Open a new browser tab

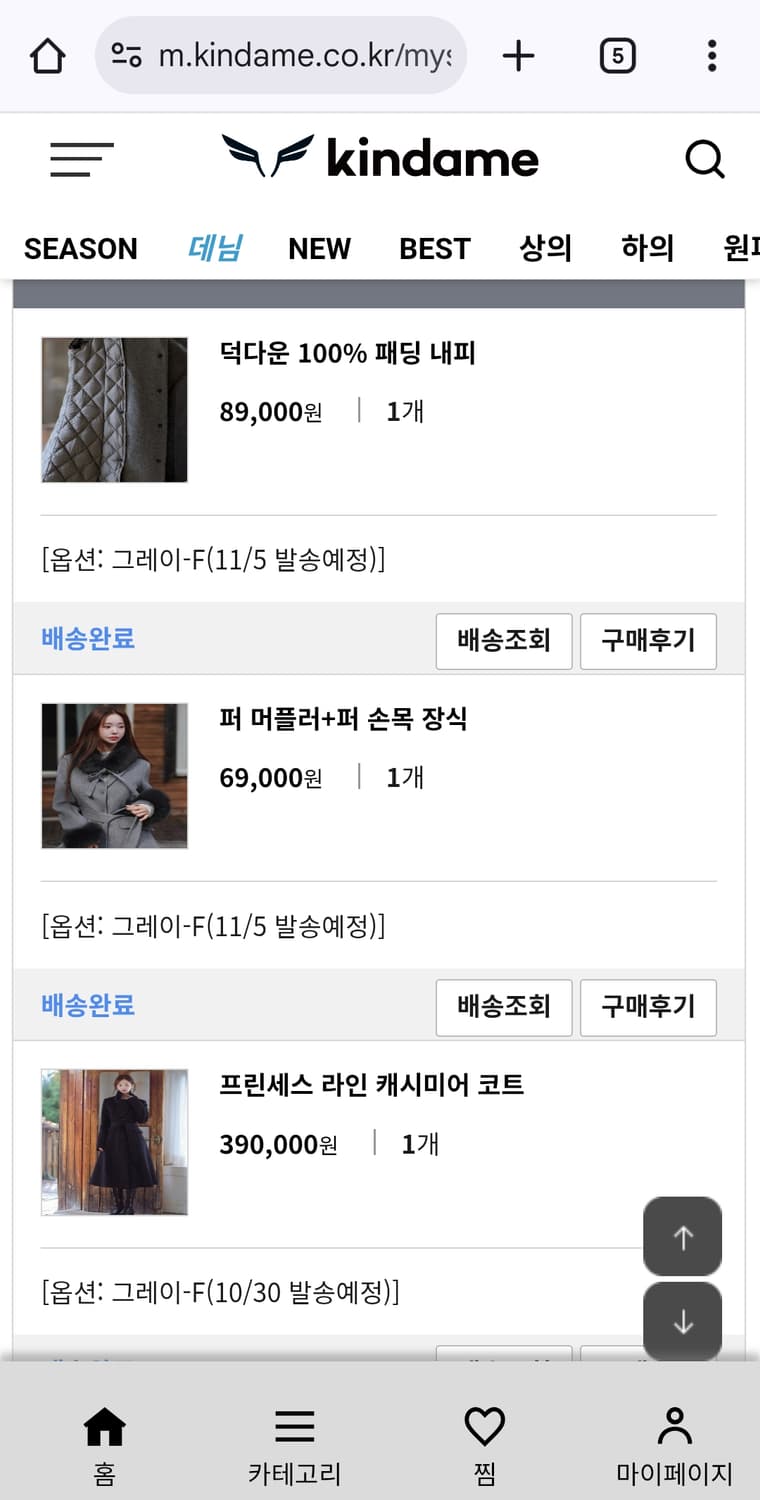coord(518,55)
